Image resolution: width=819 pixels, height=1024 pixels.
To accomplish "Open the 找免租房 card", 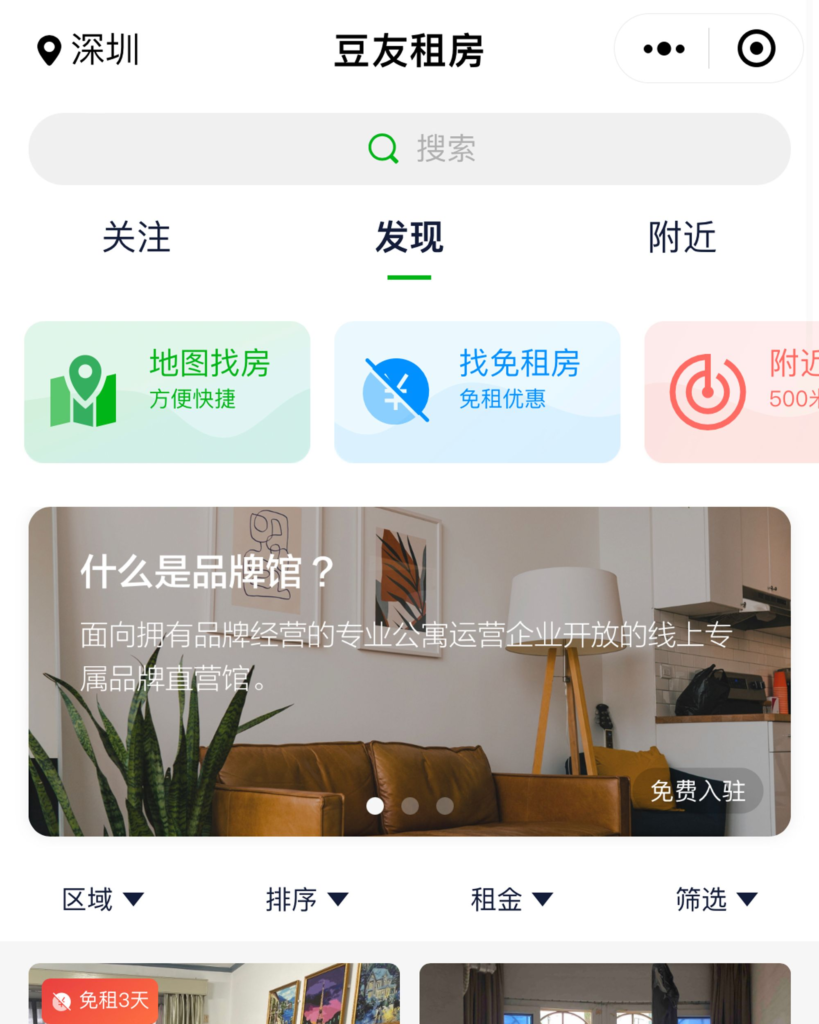I will [x=477, y=392].
